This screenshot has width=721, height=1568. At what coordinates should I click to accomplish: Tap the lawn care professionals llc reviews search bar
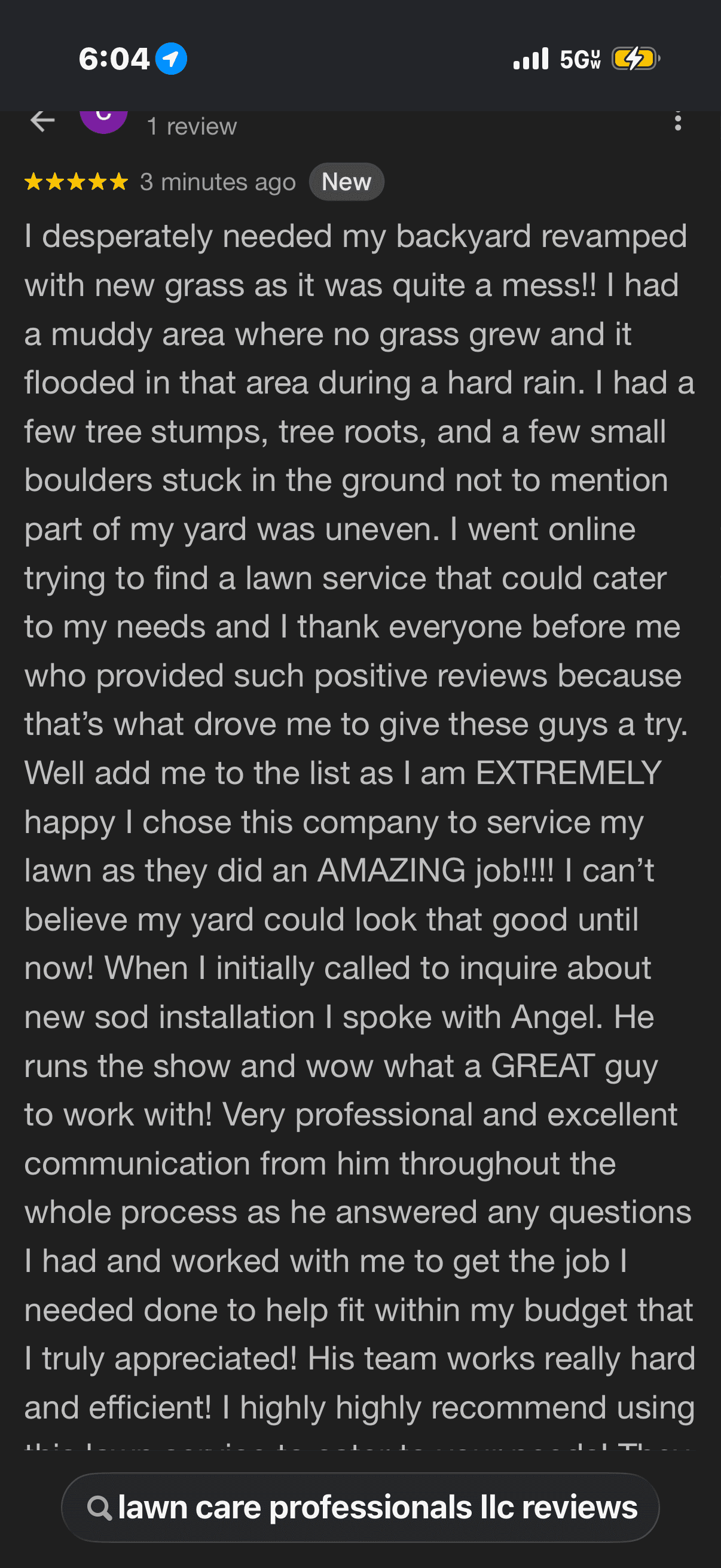click(x=360, y=1507)
